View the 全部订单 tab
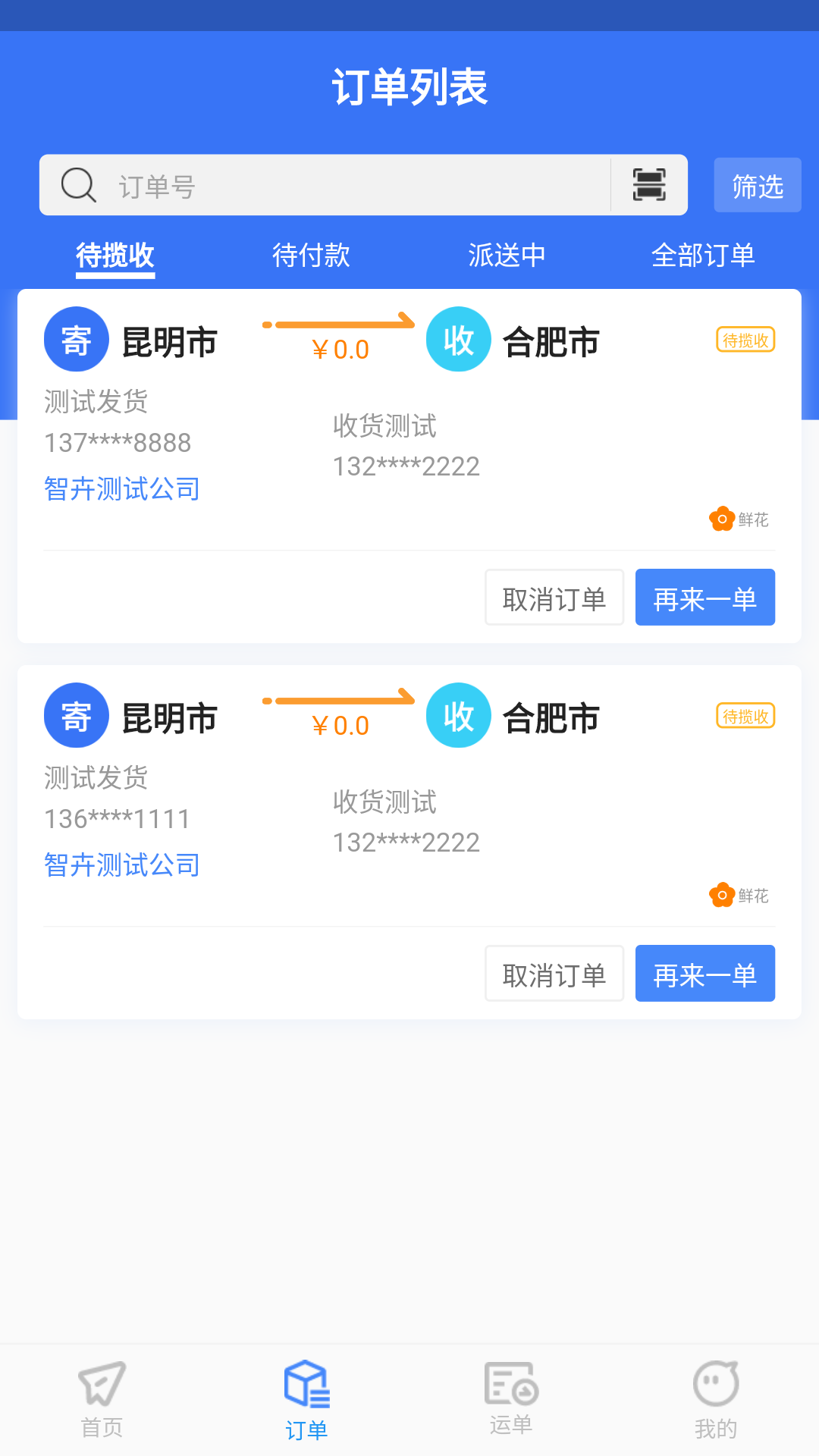 pos(703,256)
